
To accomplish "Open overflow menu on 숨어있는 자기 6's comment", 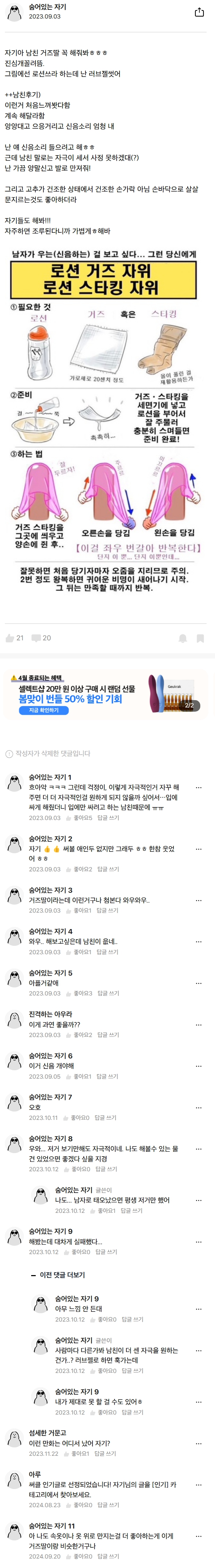I will tap(199, 1066).
